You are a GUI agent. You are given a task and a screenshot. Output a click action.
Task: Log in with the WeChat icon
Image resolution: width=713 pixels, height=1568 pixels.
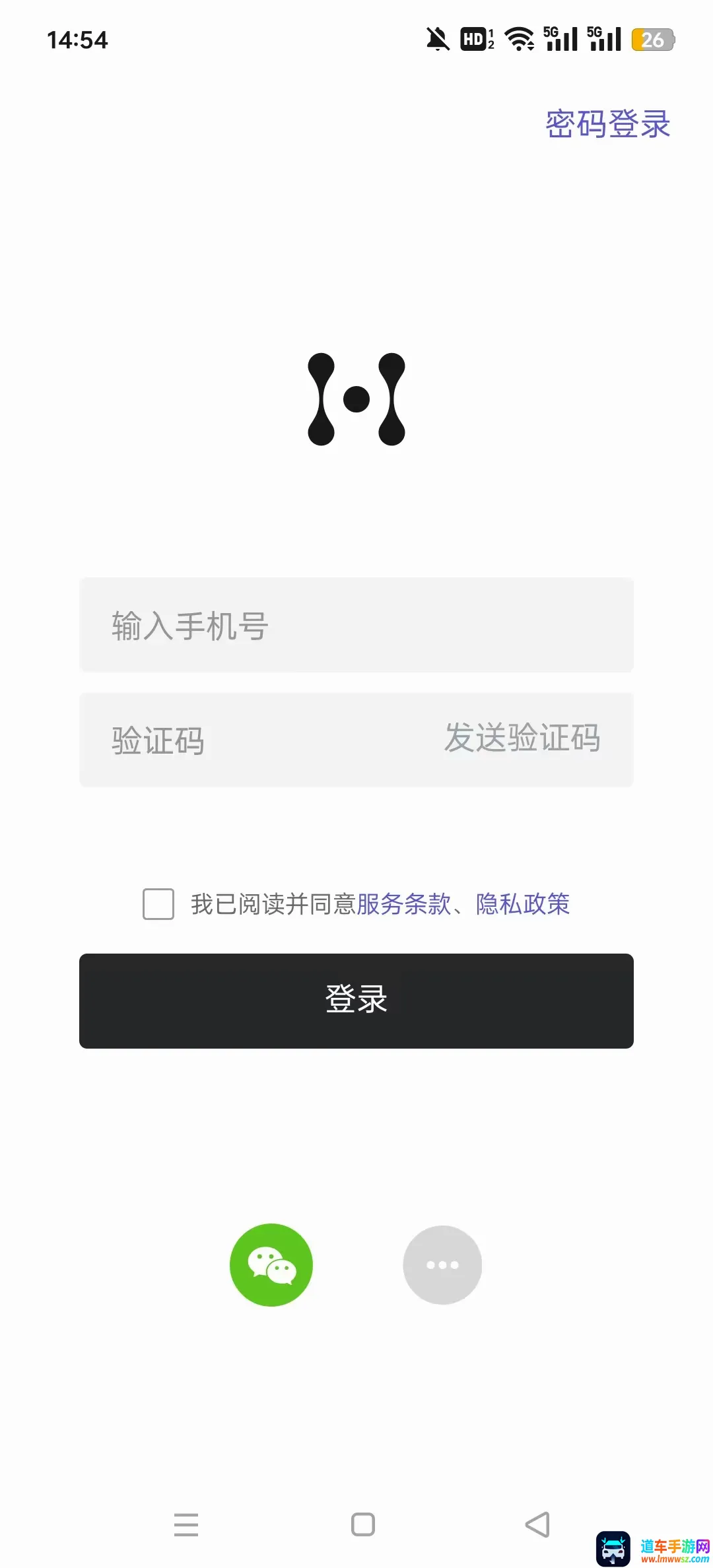click(271, 1264)
